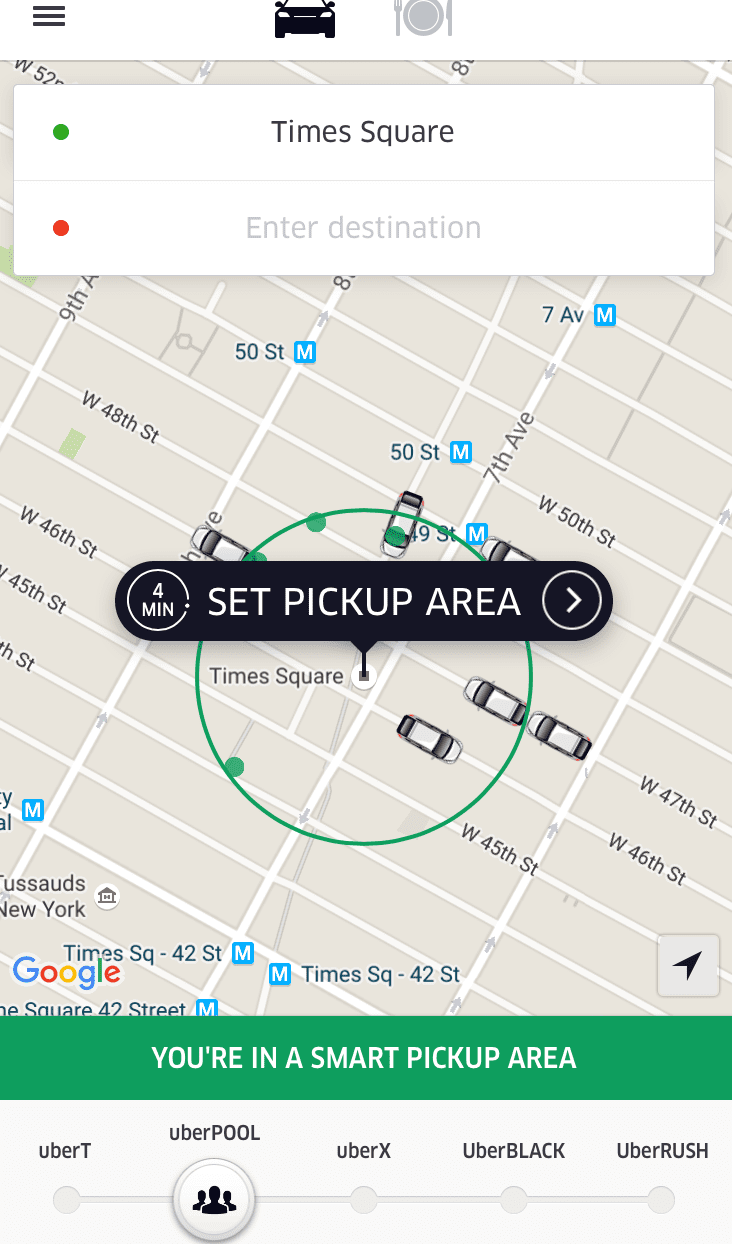Tap the YOU'RE IN A SMART PICKUP AREA banner

point(364,1057)
